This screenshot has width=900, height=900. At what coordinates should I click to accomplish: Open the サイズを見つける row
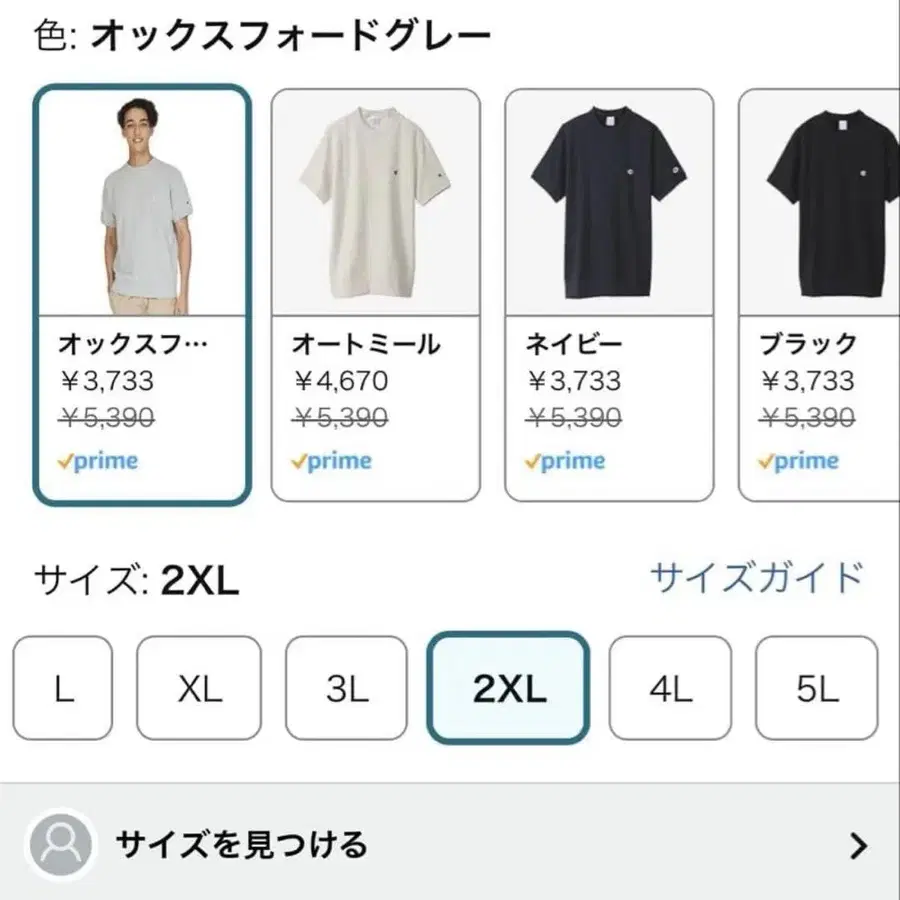coord(450,846)
